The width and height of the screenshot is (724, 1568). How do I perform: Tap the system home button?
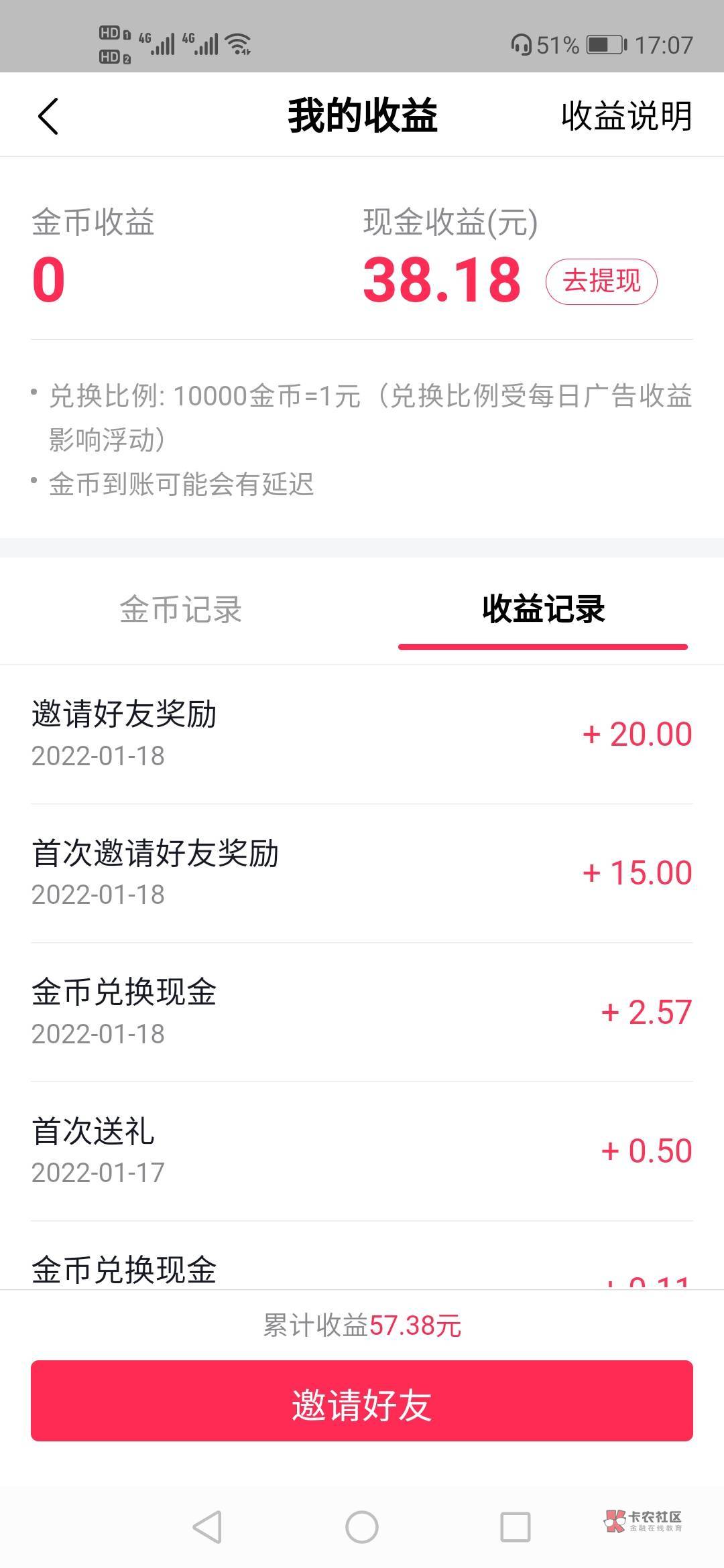[x=362, y=1527]
